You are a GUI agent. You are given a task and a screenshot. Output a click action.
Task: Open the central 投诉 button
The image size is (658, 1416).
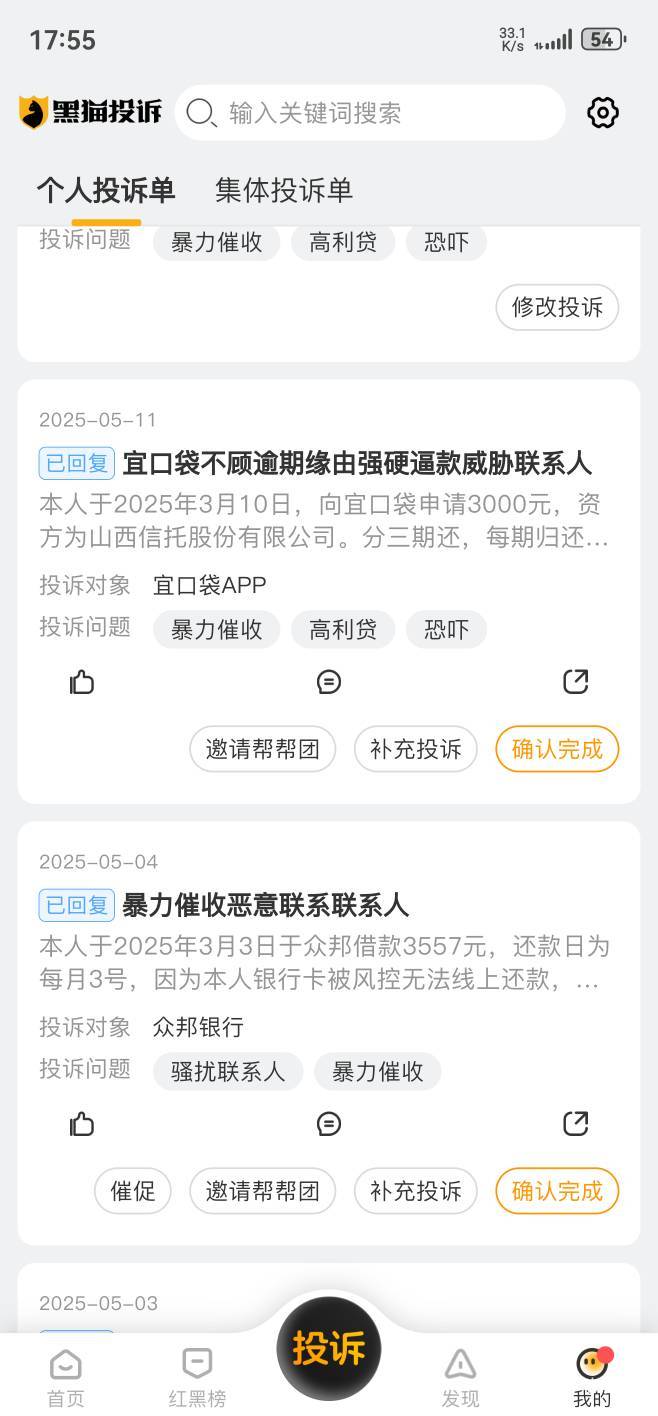(x=329, y=1348)
